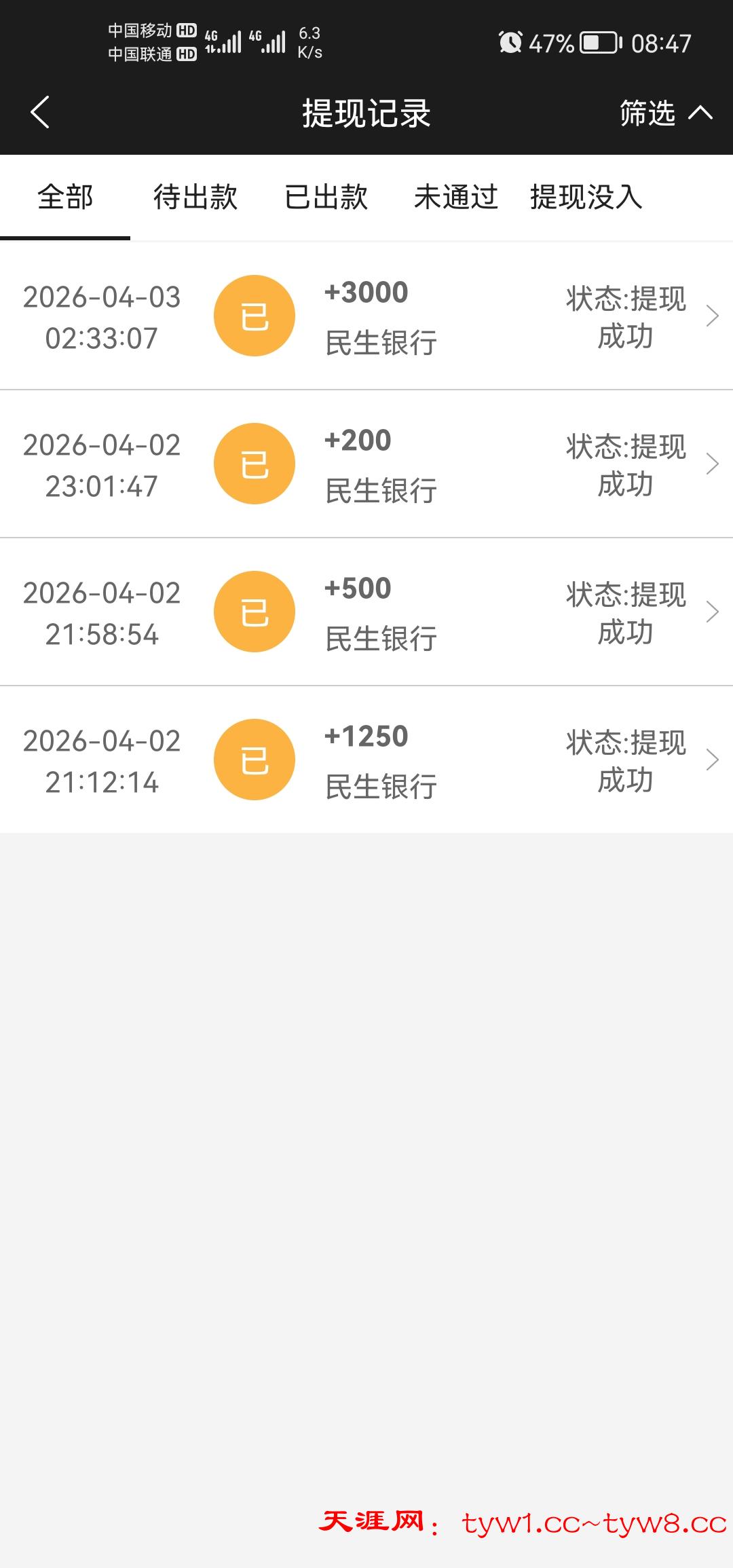Select the 全部 tab
Image resolution: width=733 pixels, height=1568 pixels.
[x=65, y=198]
